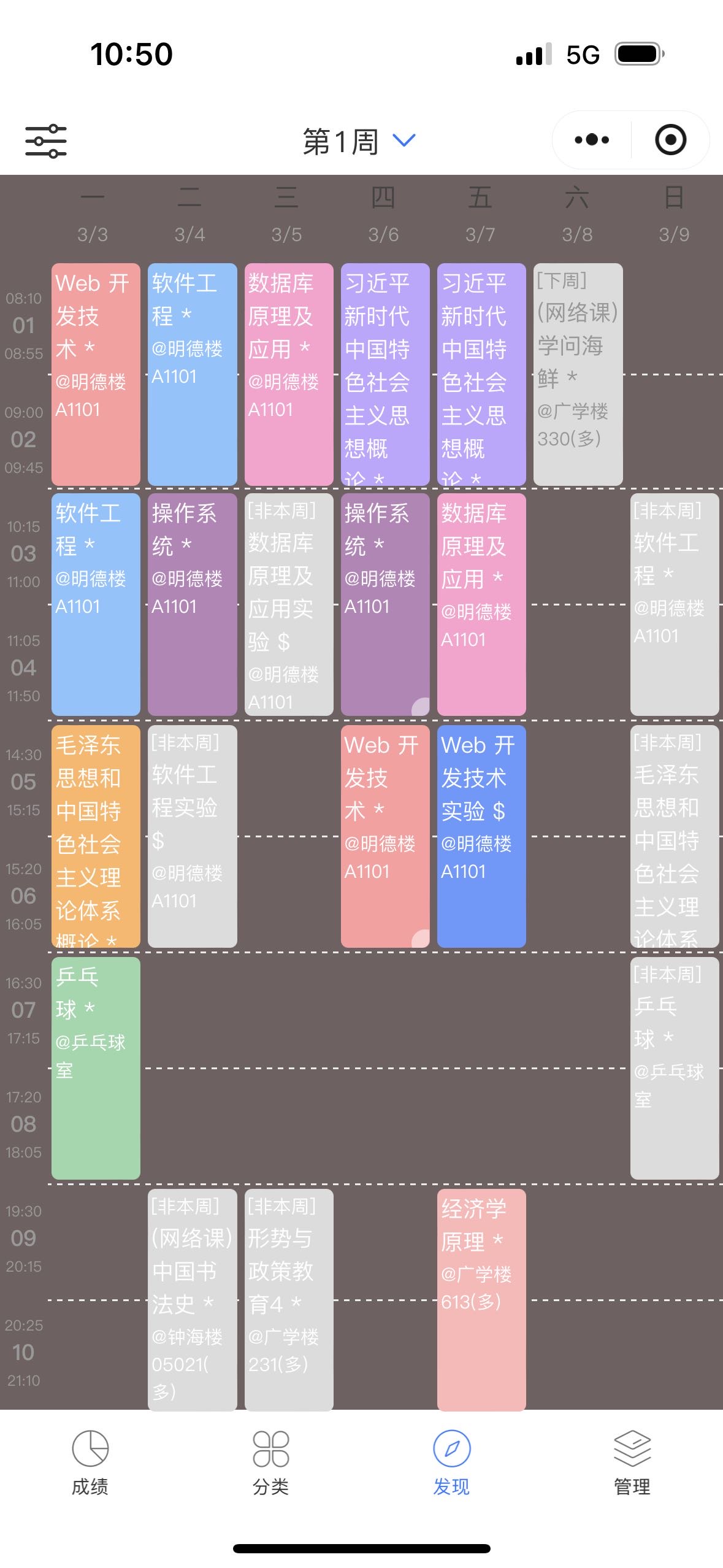Image resolution: width=723 pixels, height=1568 pixels.
Task: Open Monday's 毛泽东思想 course card
Action: pyautogui.click(x=96, y=836)
